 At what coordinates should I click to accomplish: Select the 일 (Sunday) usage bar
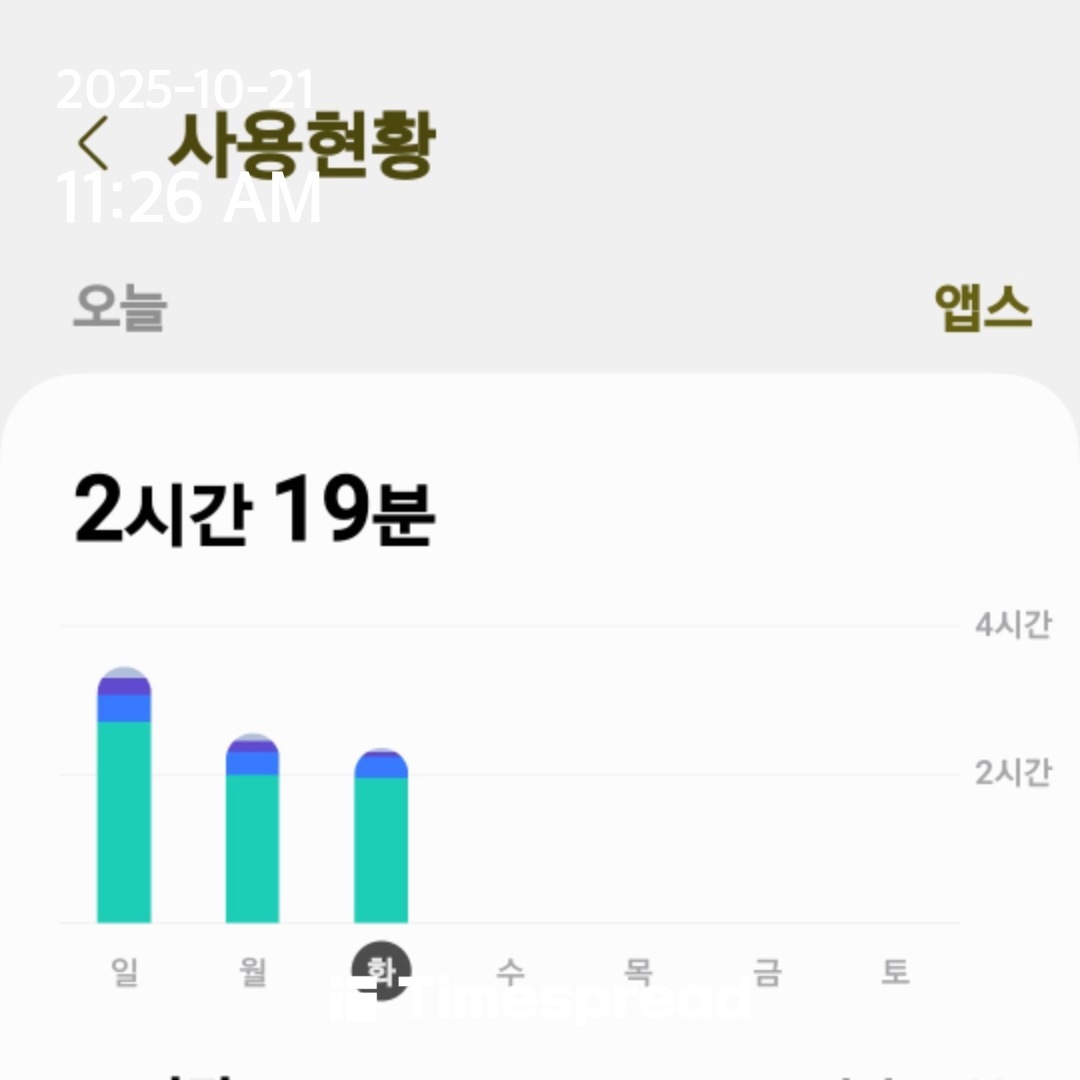[x=124, y=800]
